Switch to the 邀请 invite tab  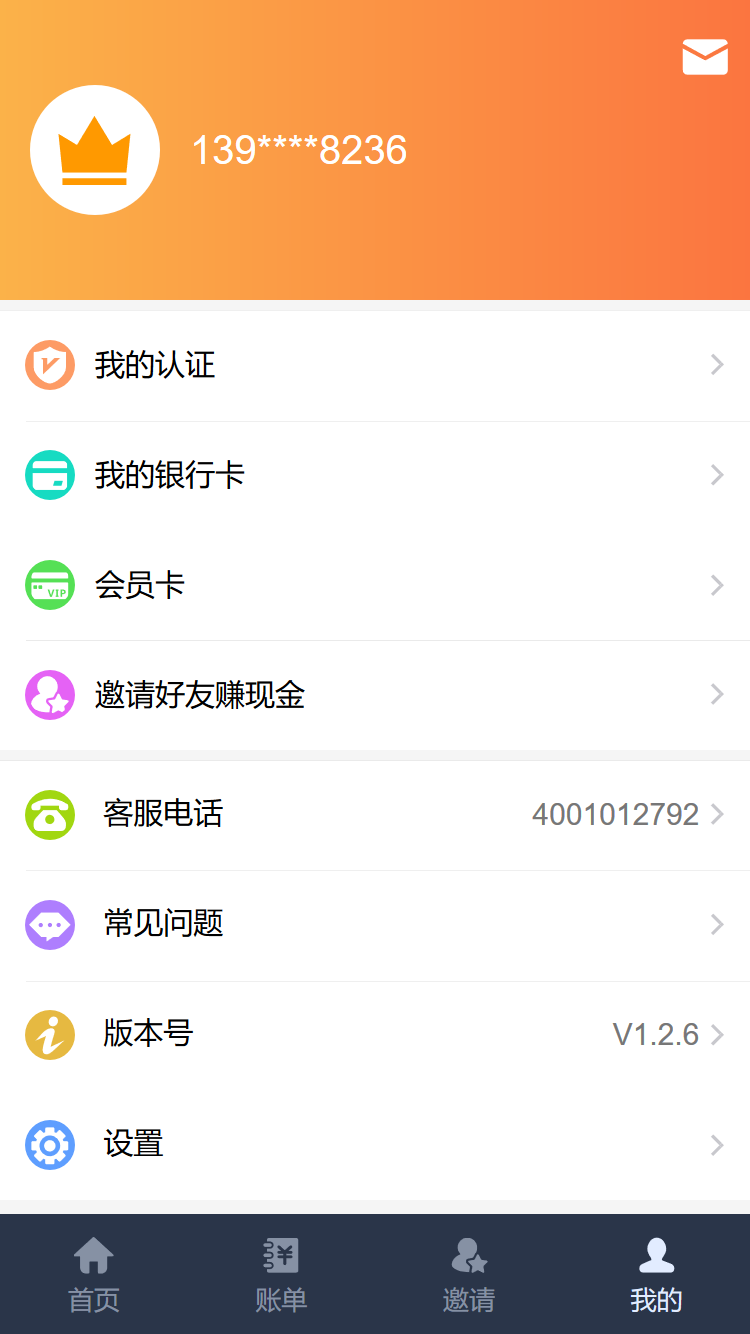click(x=469, y=1275)
